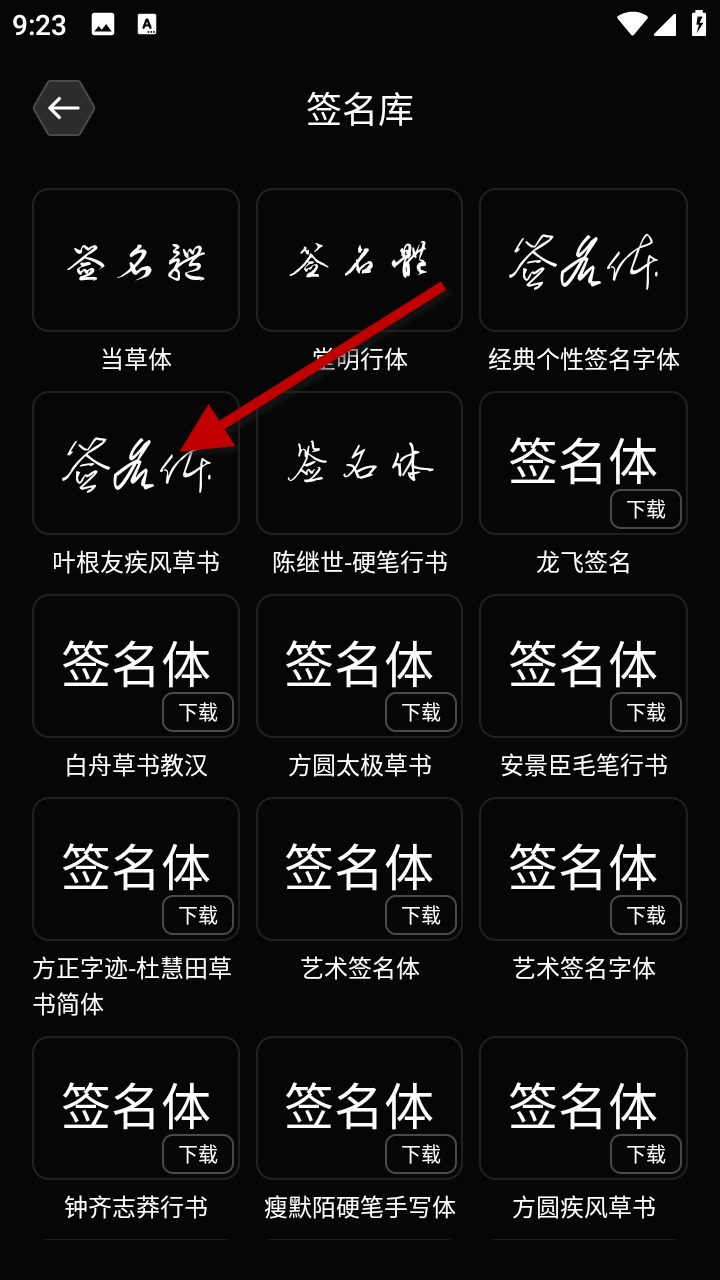
Task: Download the 方圆疾风草书 font
Action: pyautogui.click(x=646, y=1154)
